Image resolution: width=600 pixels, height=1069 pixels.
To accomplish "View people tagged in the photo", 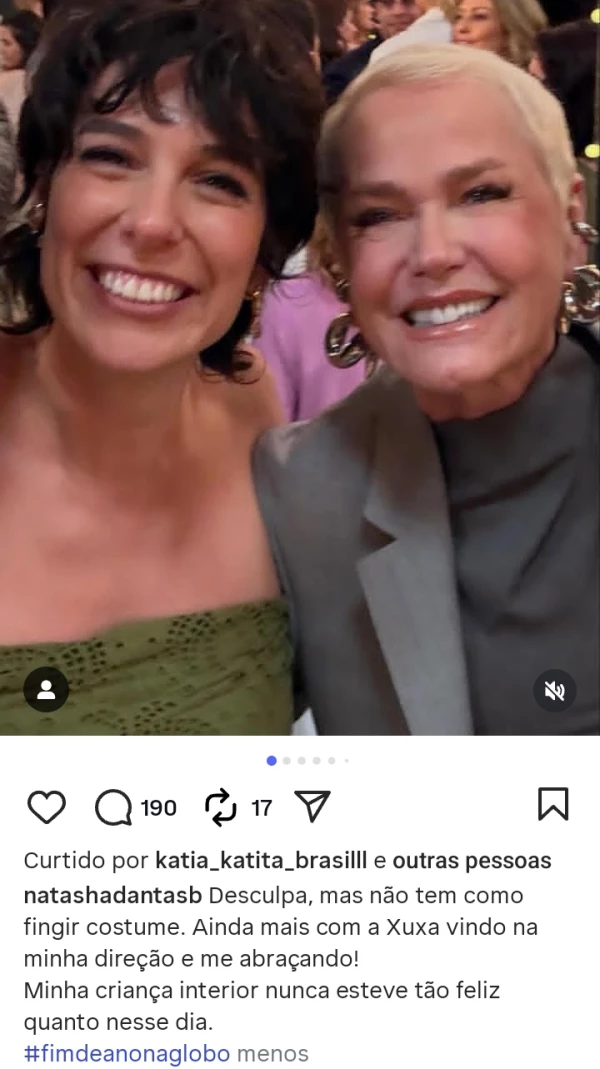I will (46, 689).
